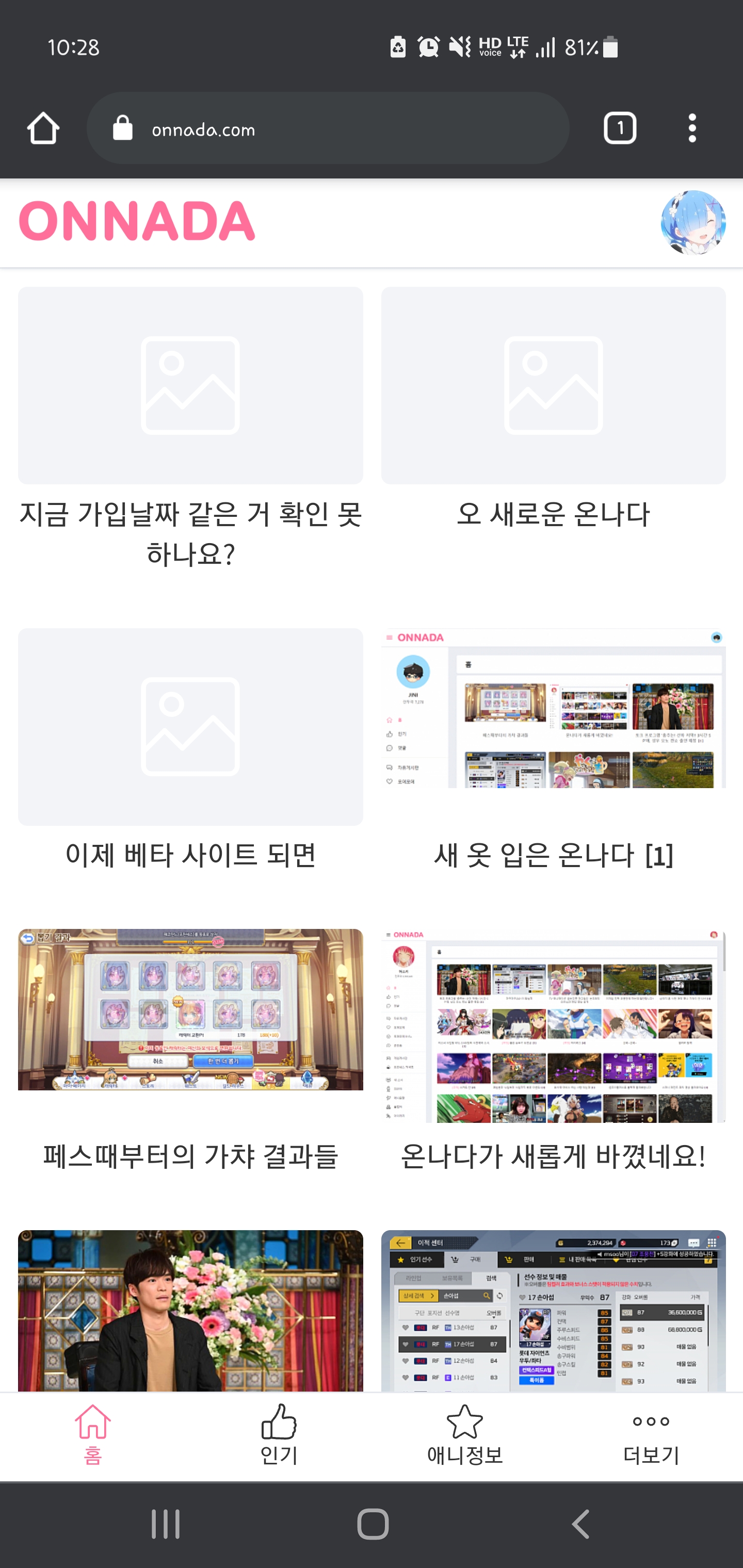Open post '지금 가입날짜 같은 거 확인 못하나요?'

pyautogui.click(x=190, y=533)
